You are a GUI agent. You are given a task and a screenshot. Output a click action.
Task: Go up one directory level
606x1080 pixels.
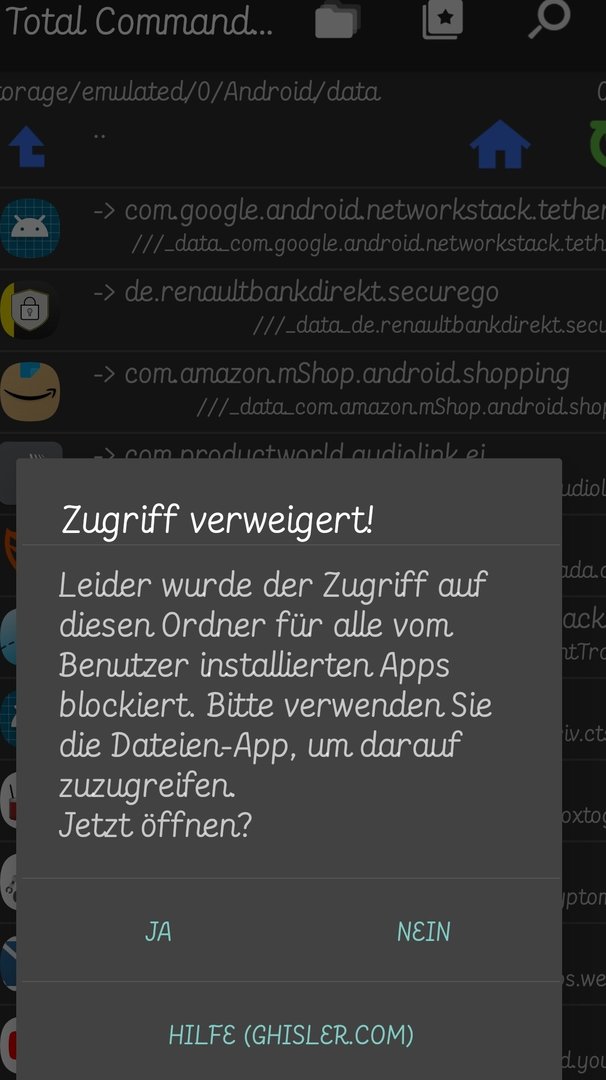point(28,146)
